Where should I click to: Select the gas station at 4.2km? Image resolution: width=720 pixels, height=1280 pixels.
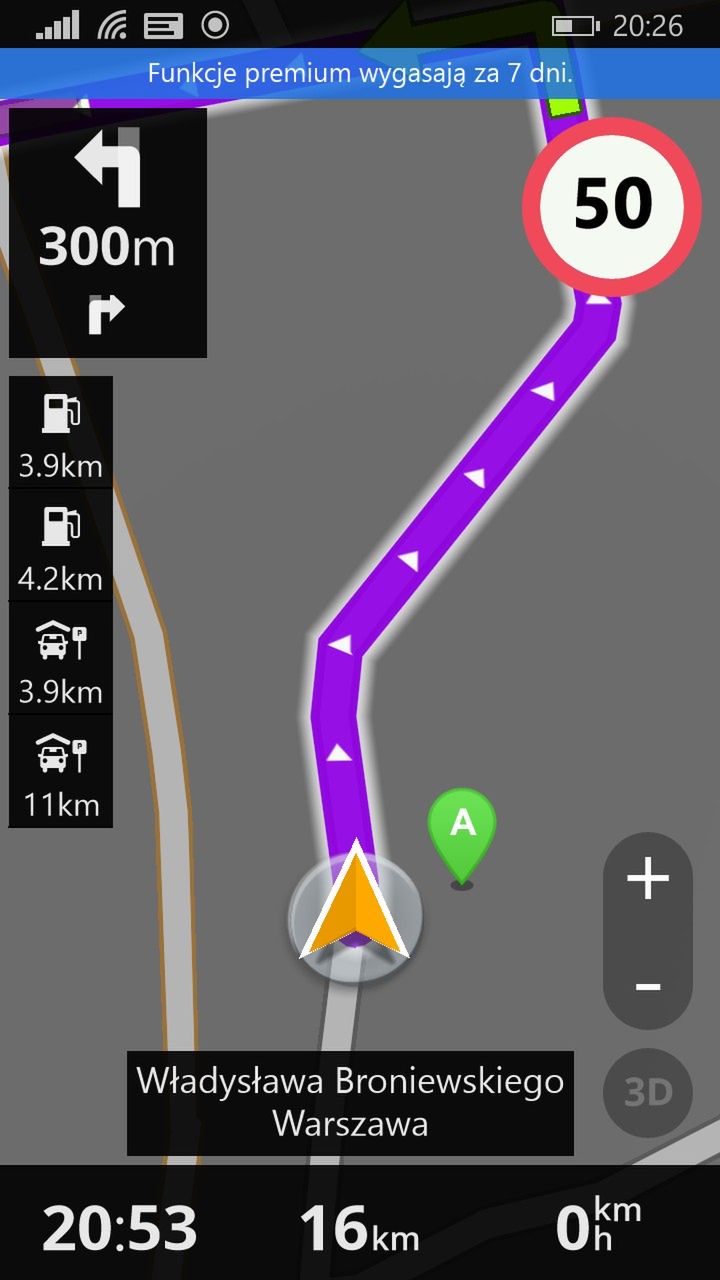[61, 545]
